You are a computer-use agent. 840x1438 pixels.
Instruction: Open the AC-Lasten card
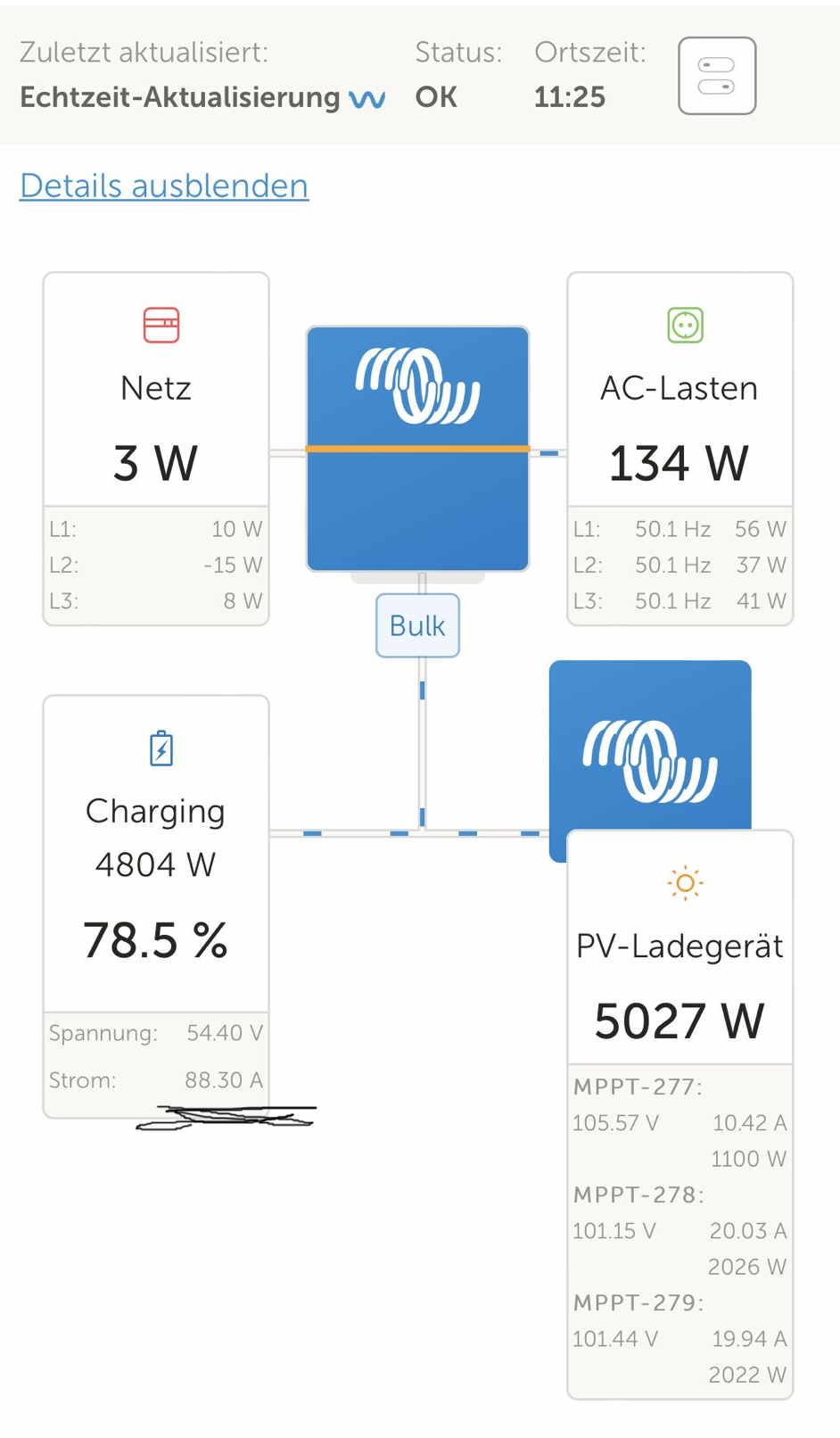pos(679,449)
